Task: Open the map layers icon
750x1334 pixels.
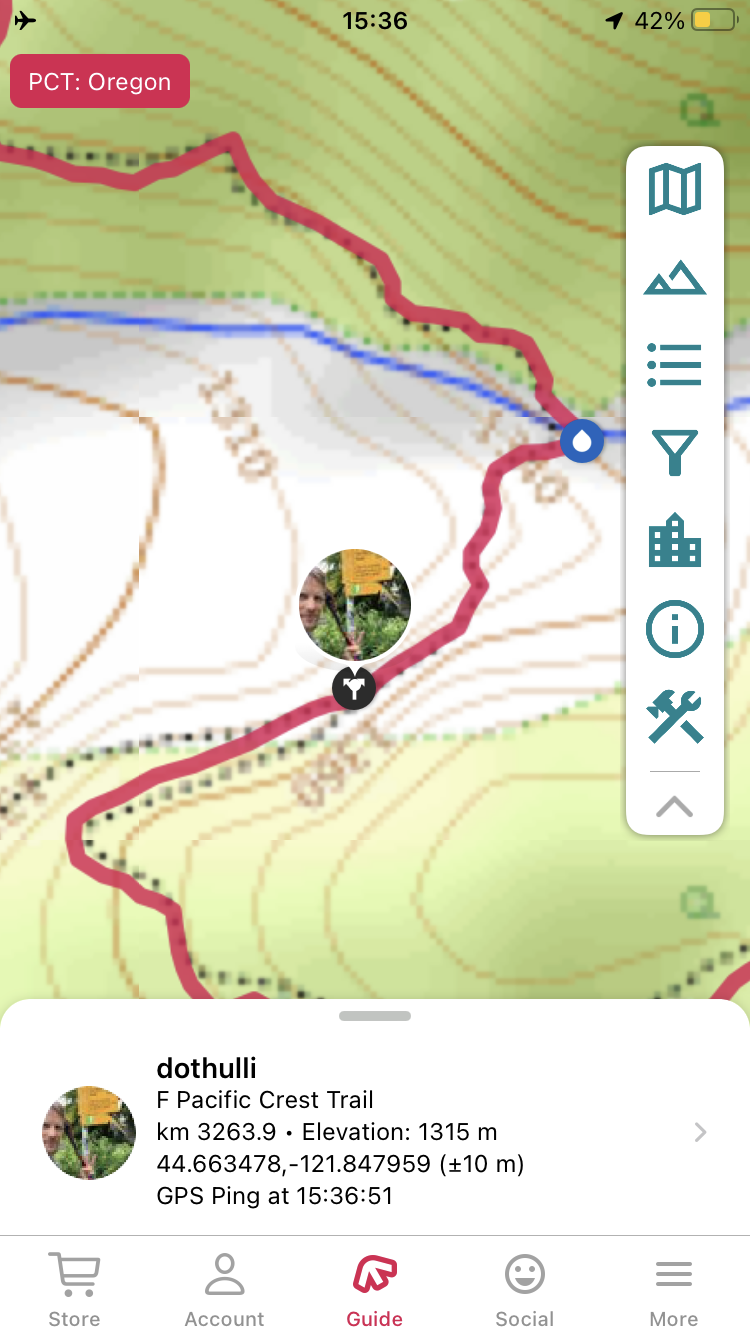Action: (675, 189)
